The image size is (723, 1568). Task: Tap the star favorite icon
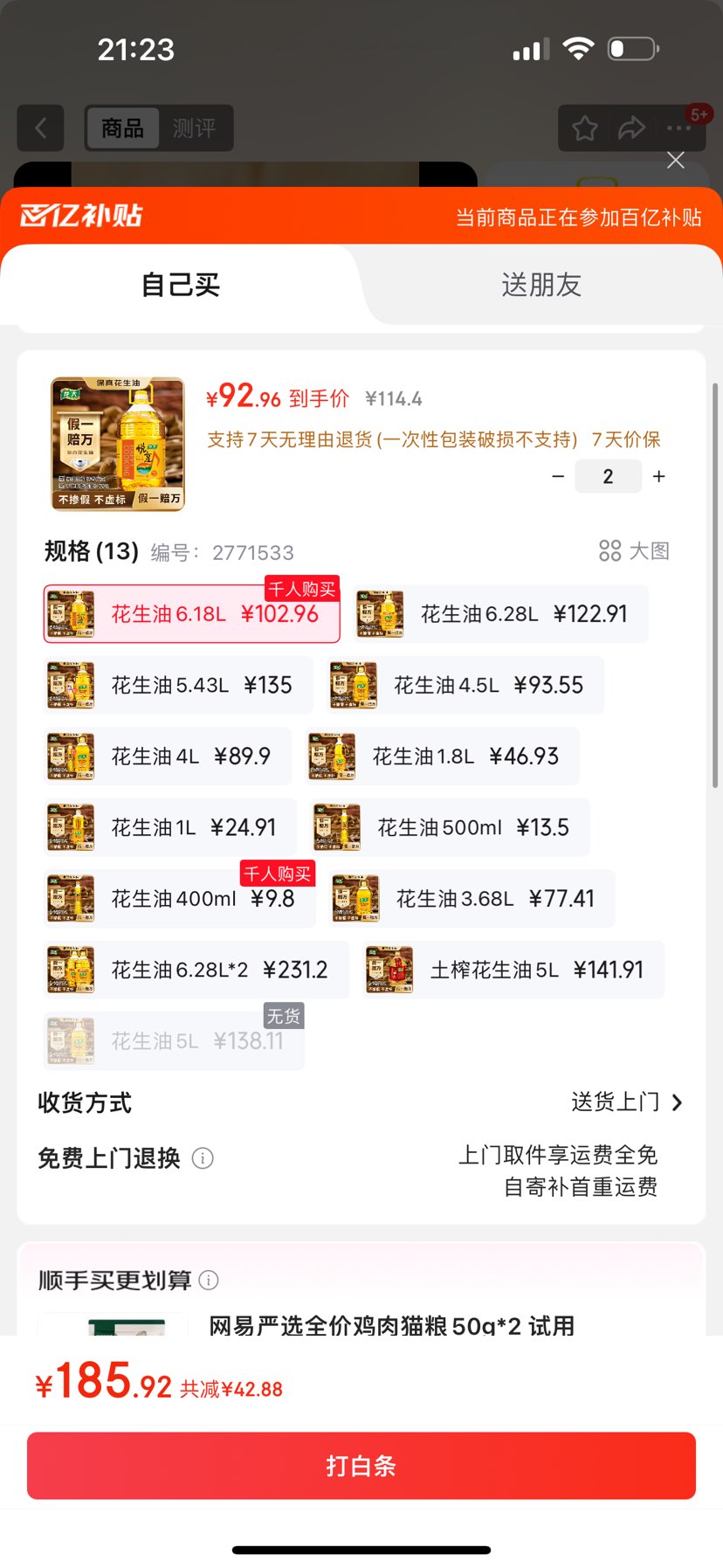583,128
